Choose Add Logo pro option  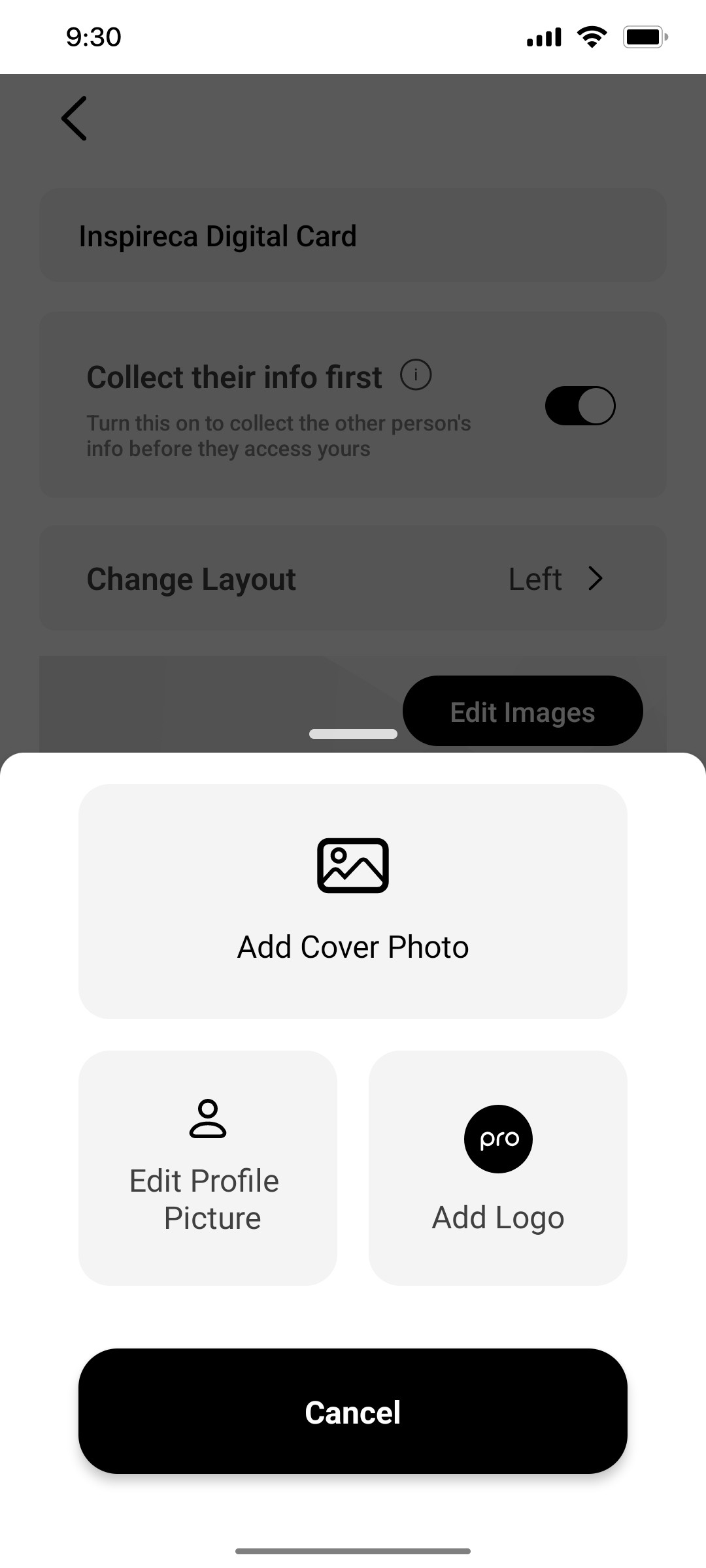498,1168
